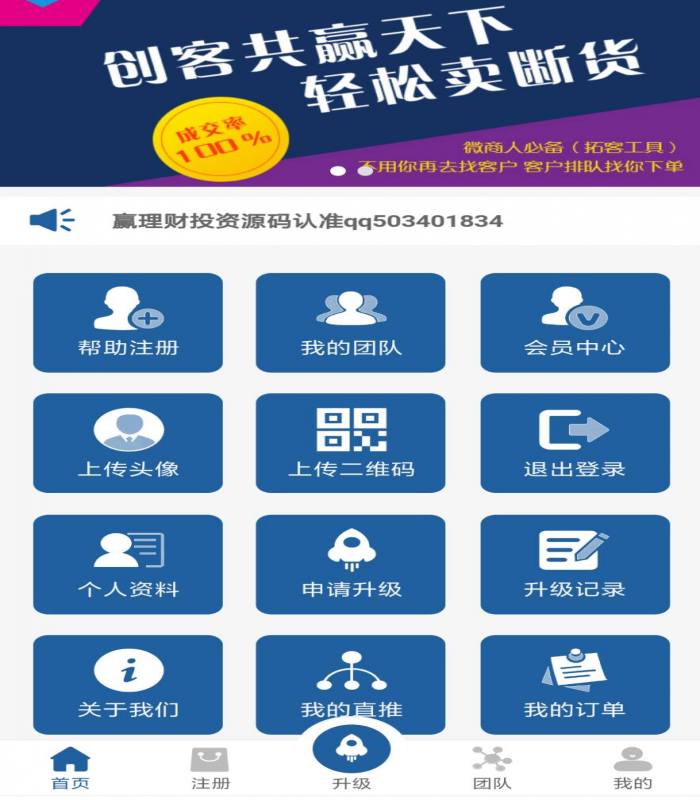Open 关于我们 about page

click(x=128, y=684)
